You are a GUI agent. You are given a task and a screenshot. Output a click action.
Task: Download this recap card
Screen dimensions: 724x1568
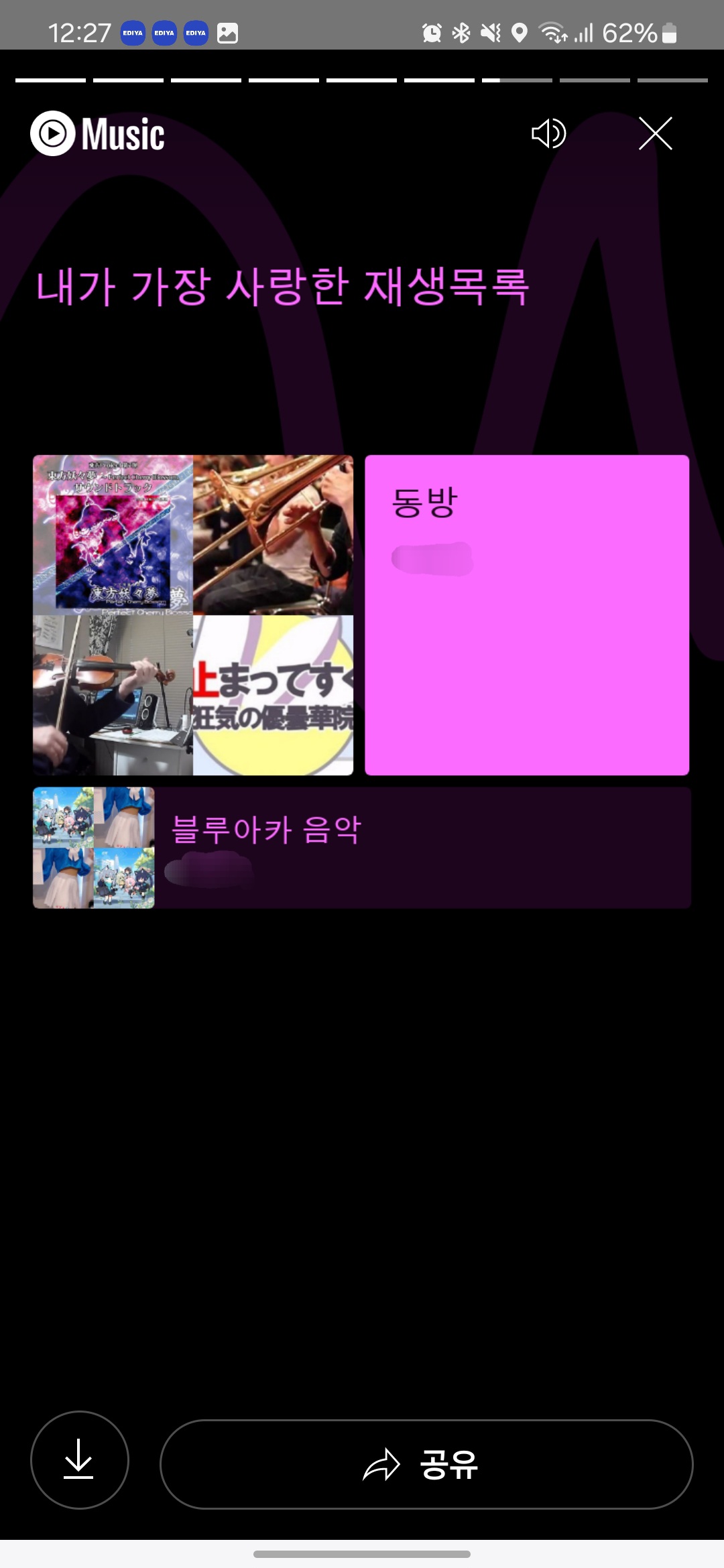coord(79,1459)
